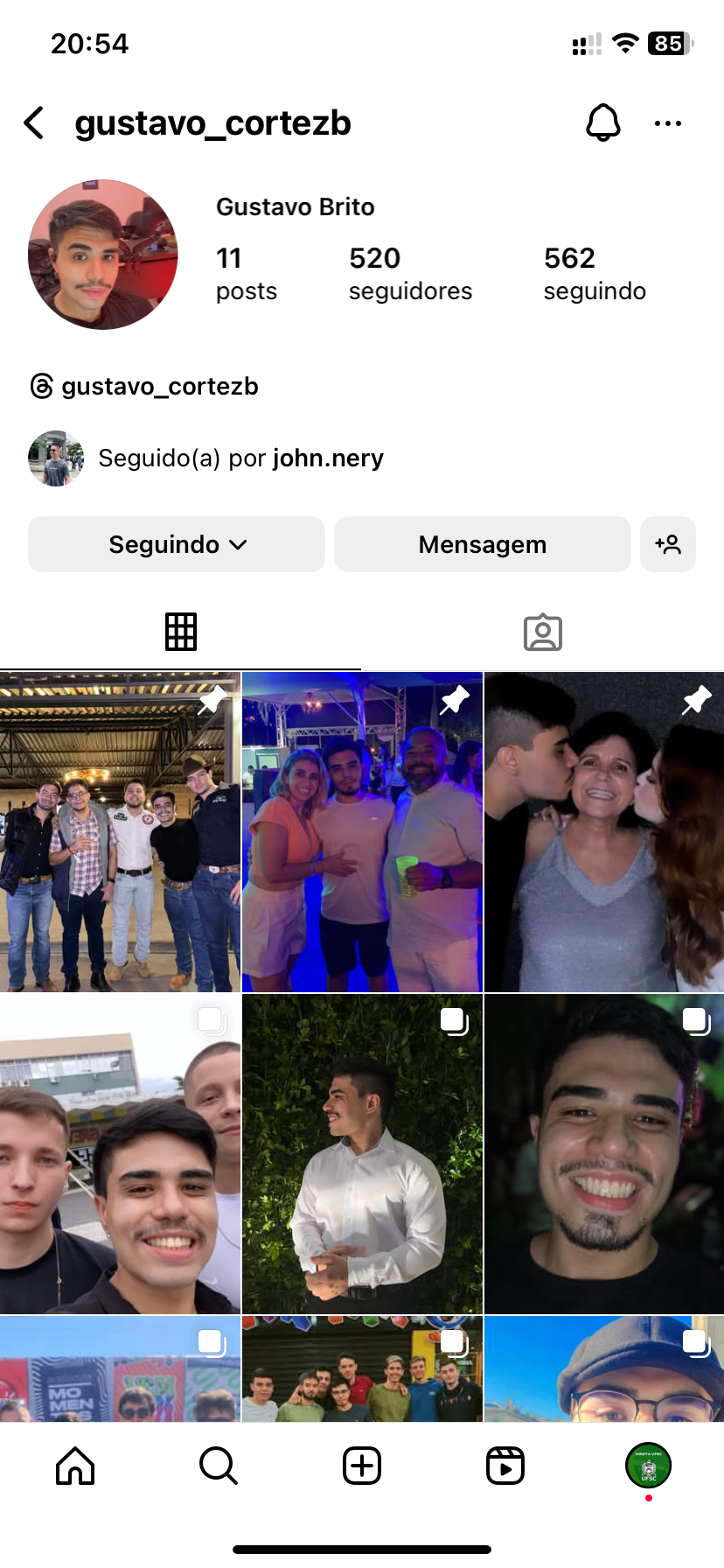This screenshot has height=1568, width=724.
Task: Go back from this profile
Action: 35,123
